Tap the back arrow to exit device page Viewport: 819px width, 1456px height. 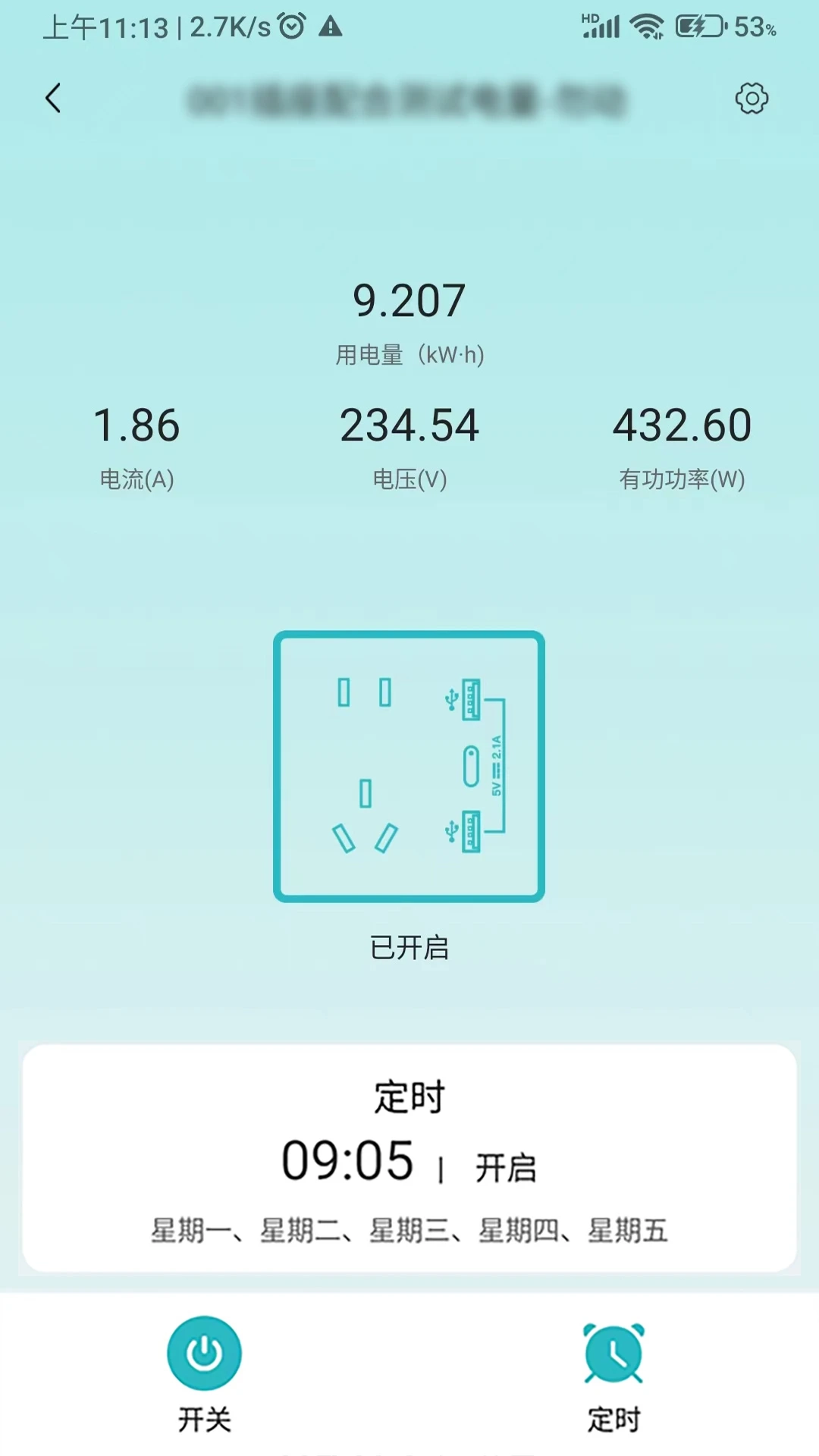tap(53, 99)
